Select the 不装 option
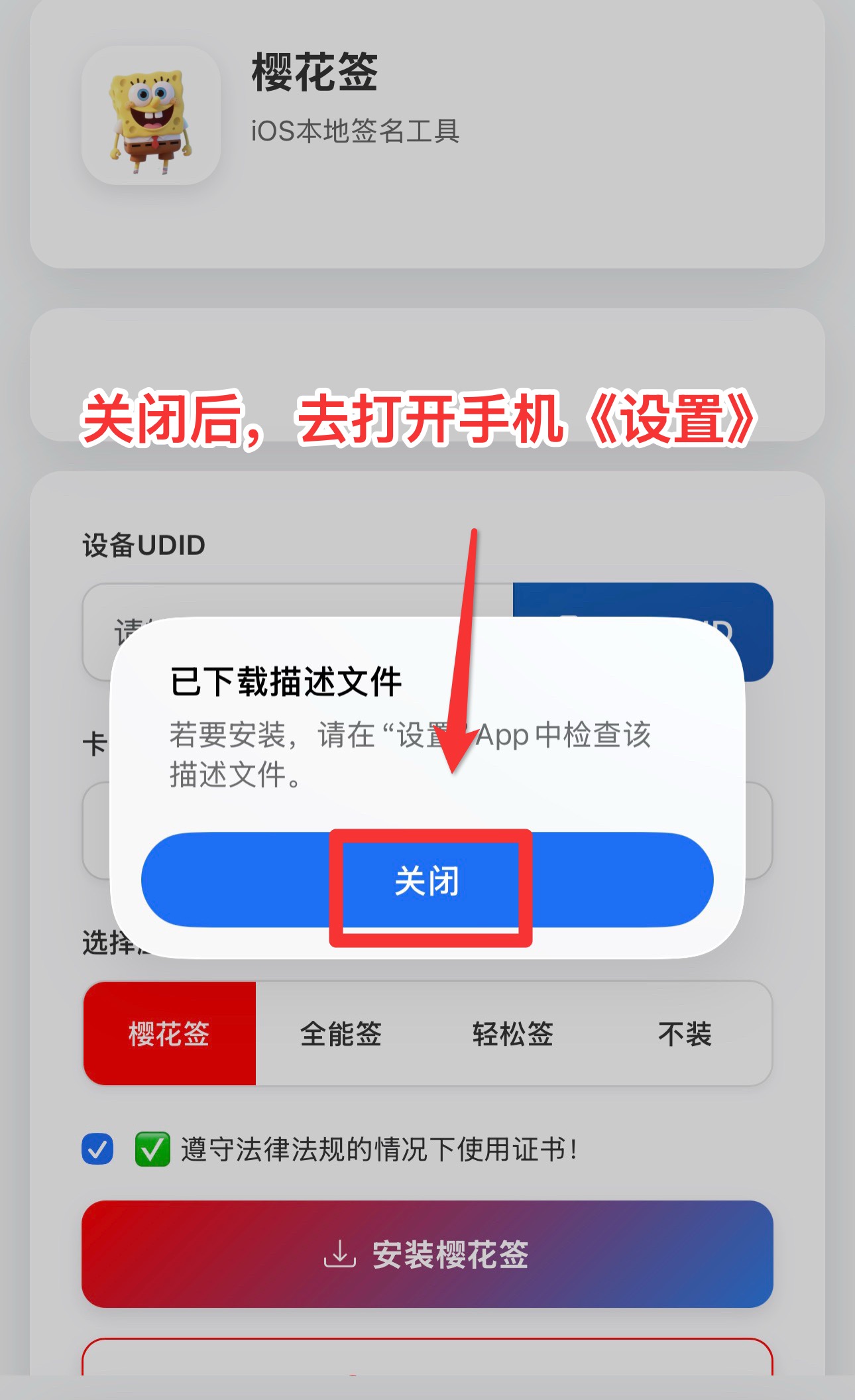This screenshot has width=855, height=1400. pos(685,1035)
